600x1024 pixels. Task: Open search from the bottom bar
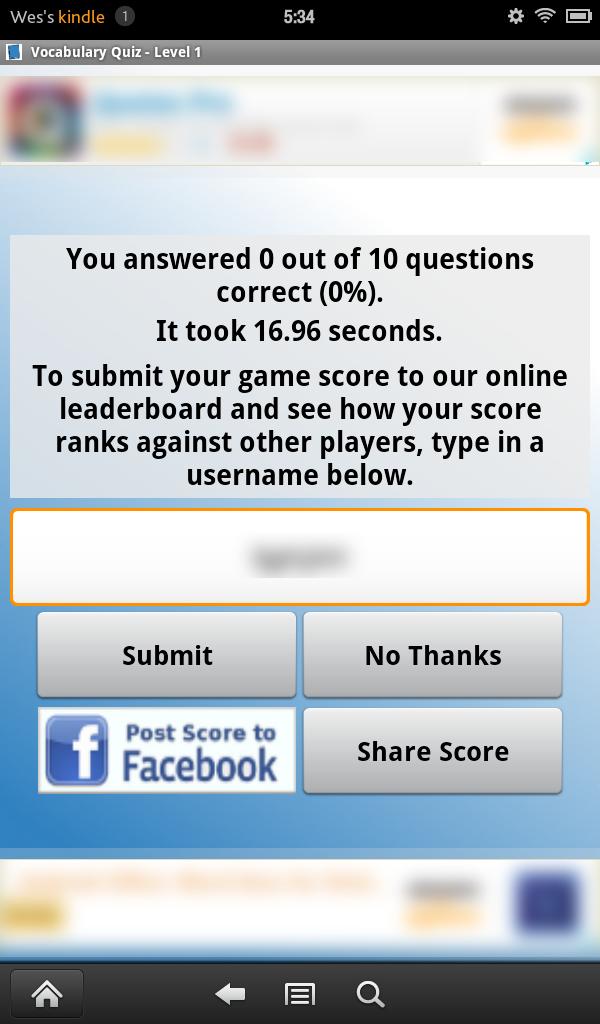pos(370,993)
